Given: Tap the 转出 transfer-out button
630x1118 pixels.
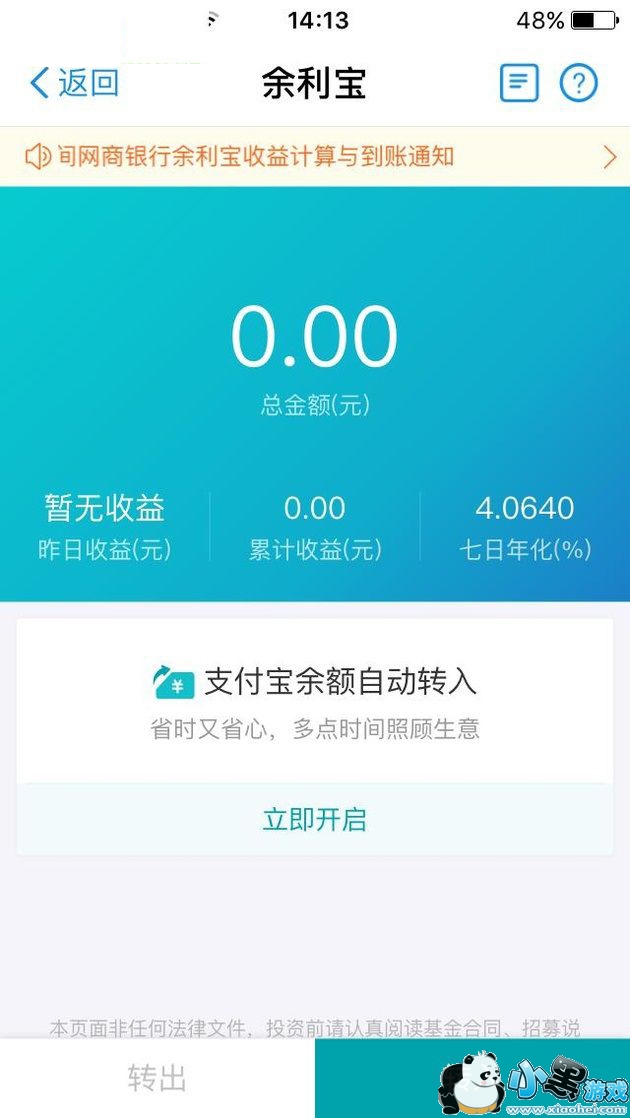Looking at the screenshot, I should click(157, 1079).
